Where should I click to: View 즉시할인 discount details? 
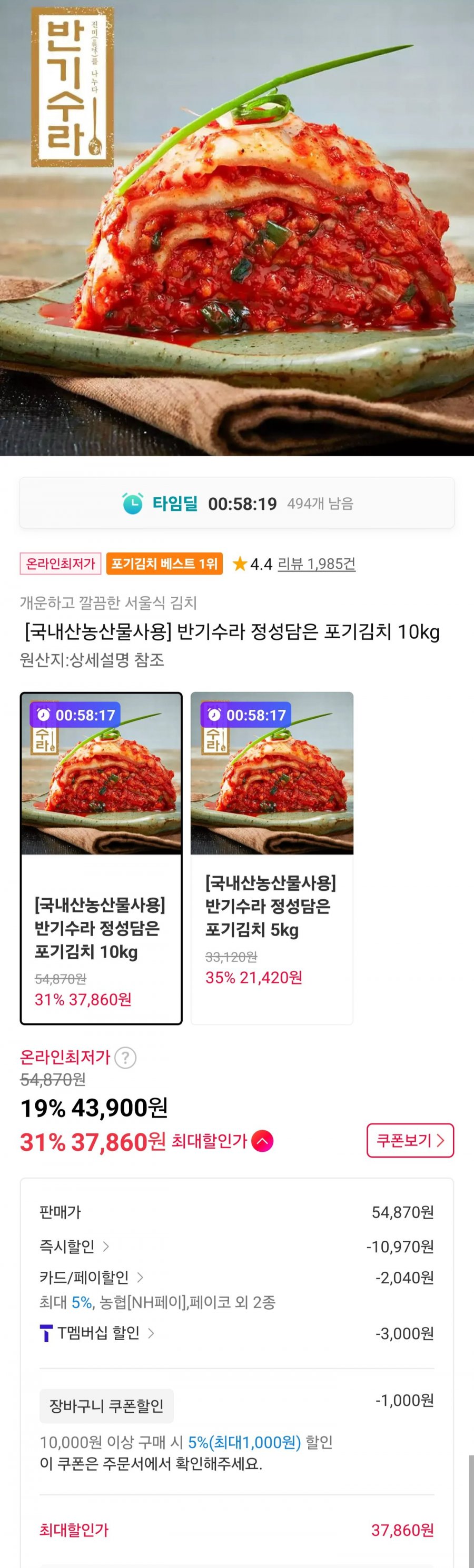point(74,1246)
